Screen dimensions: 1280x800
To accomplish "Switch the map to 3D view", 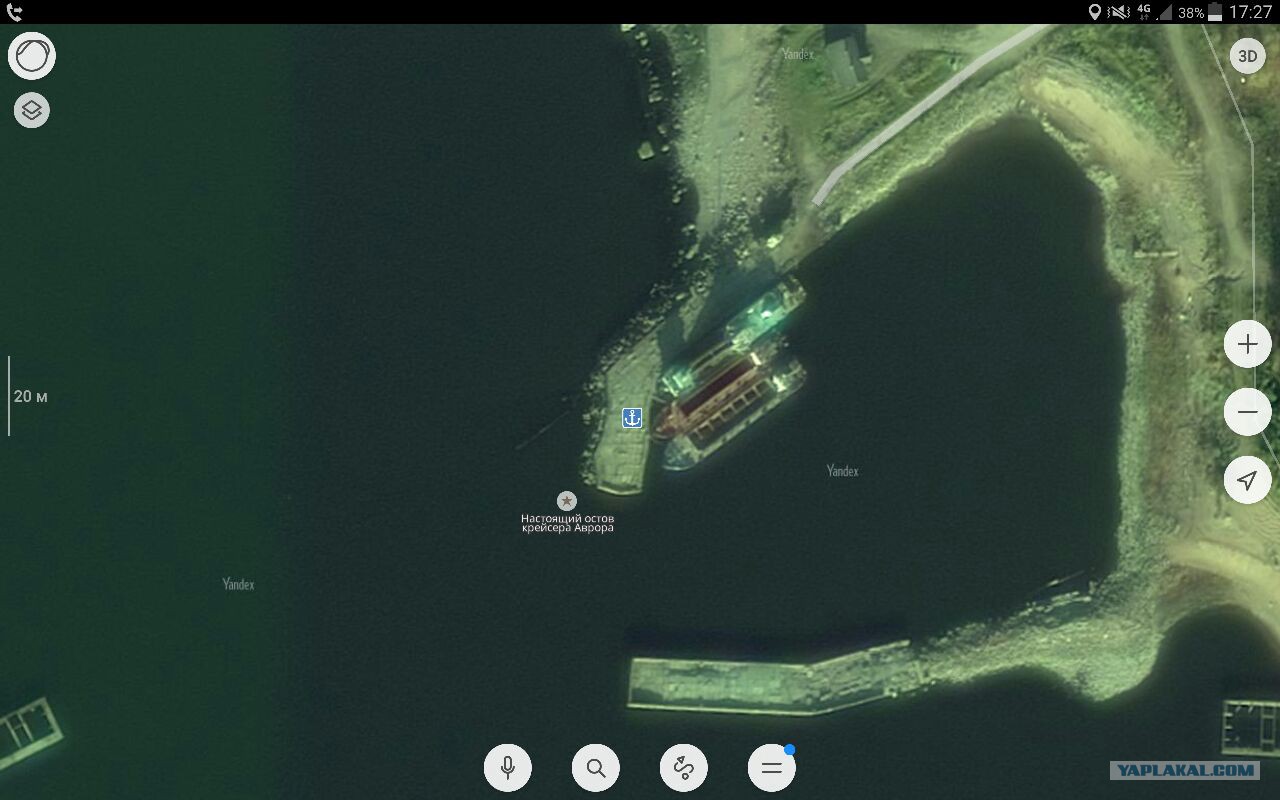I will [x=1247, y=56].
